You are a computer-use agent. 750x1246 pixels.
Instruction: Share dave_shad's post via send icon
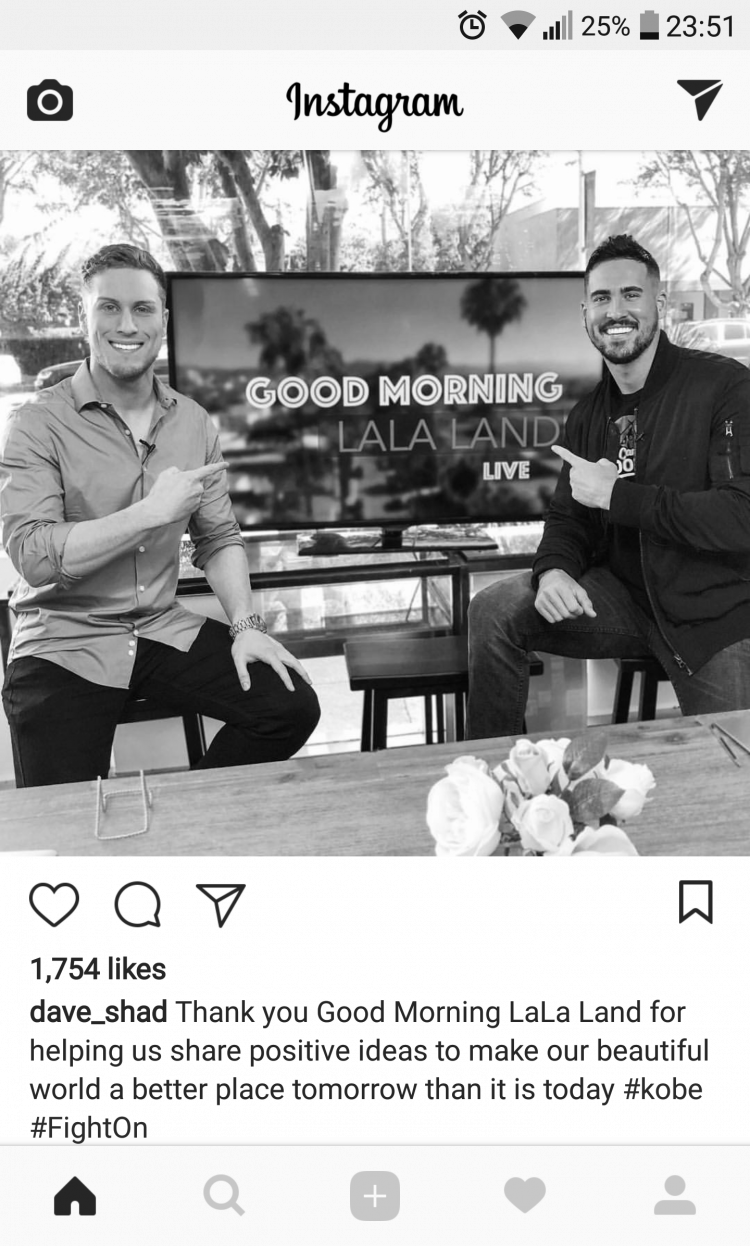pyautogui.click(x=220, y=903)
